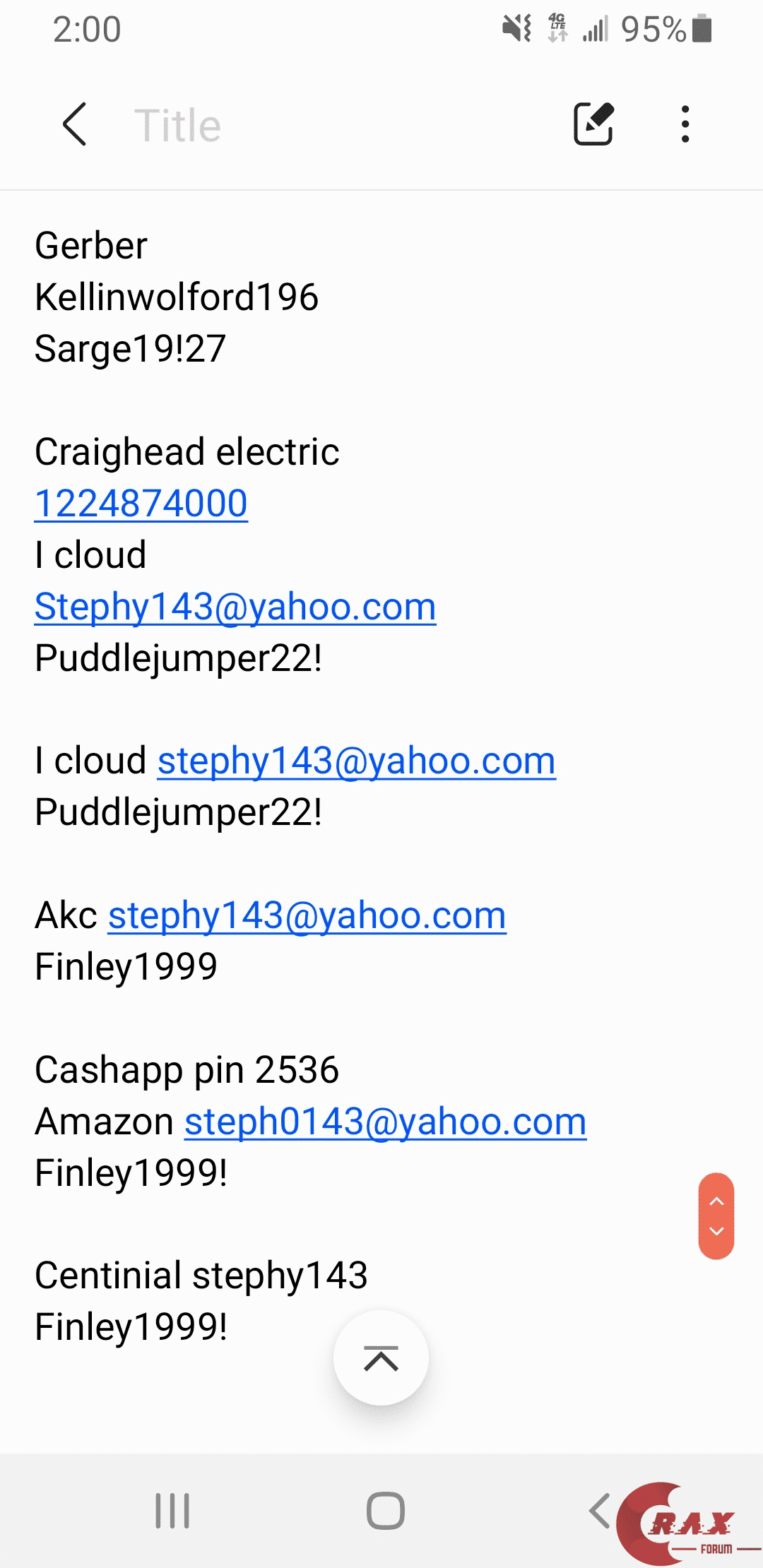763x1568 pixels.
Task: Open the email link starting with capital Stephy143
Action: (235, 607)
